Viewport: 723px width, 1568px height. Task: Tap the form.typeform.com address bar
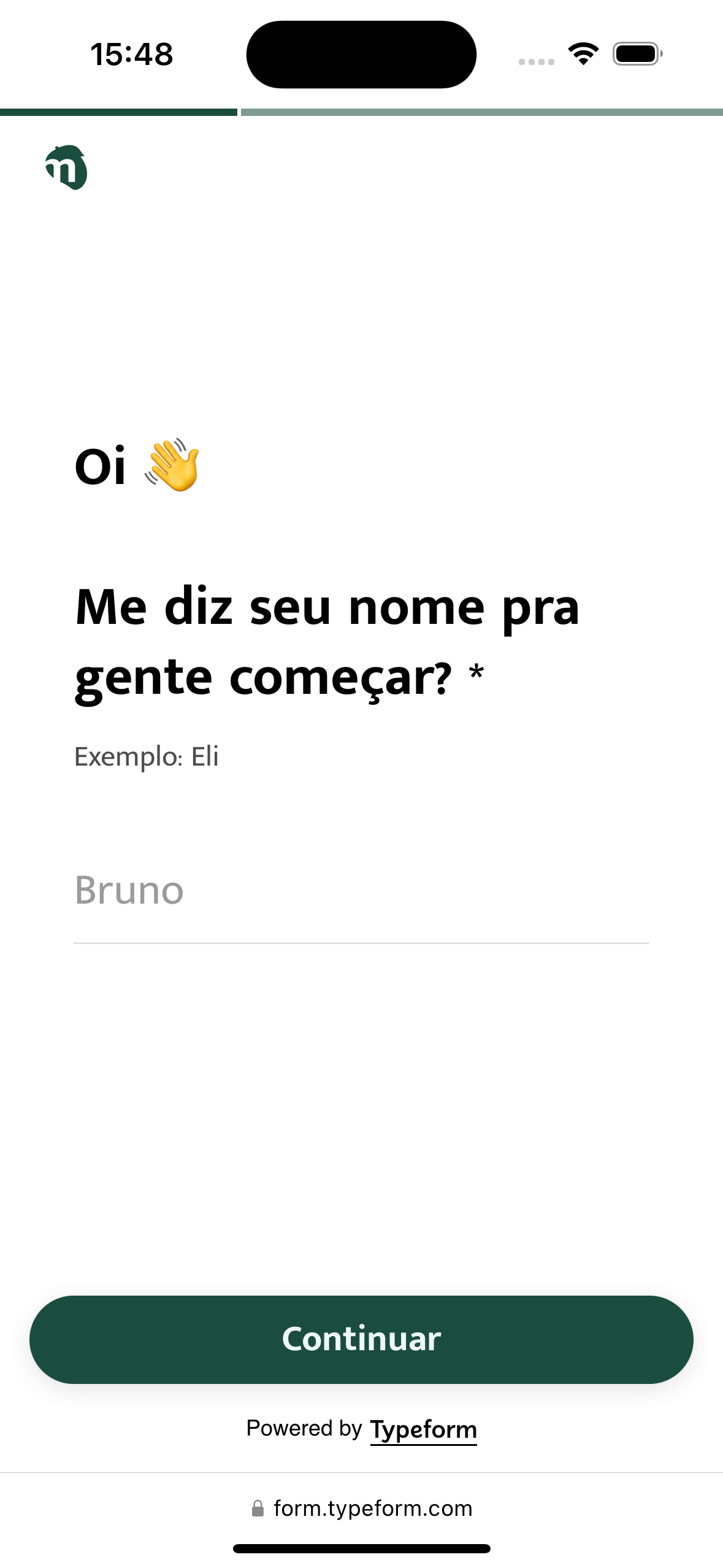click(x=362, y=1508)
